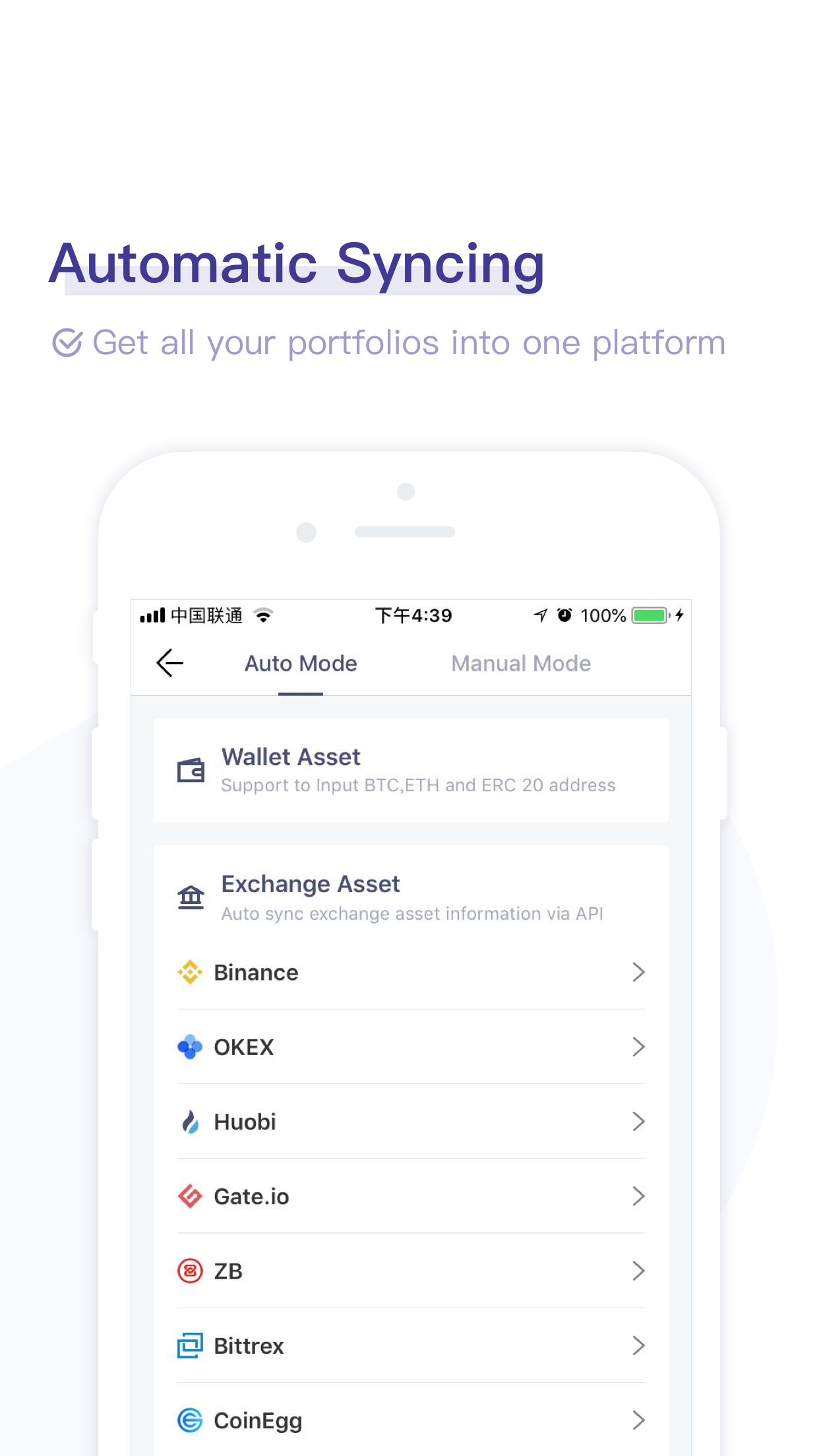819x1456 pixels.
Task: Expand the Bittrex row chevron
Action: [x=638, y=1345]
